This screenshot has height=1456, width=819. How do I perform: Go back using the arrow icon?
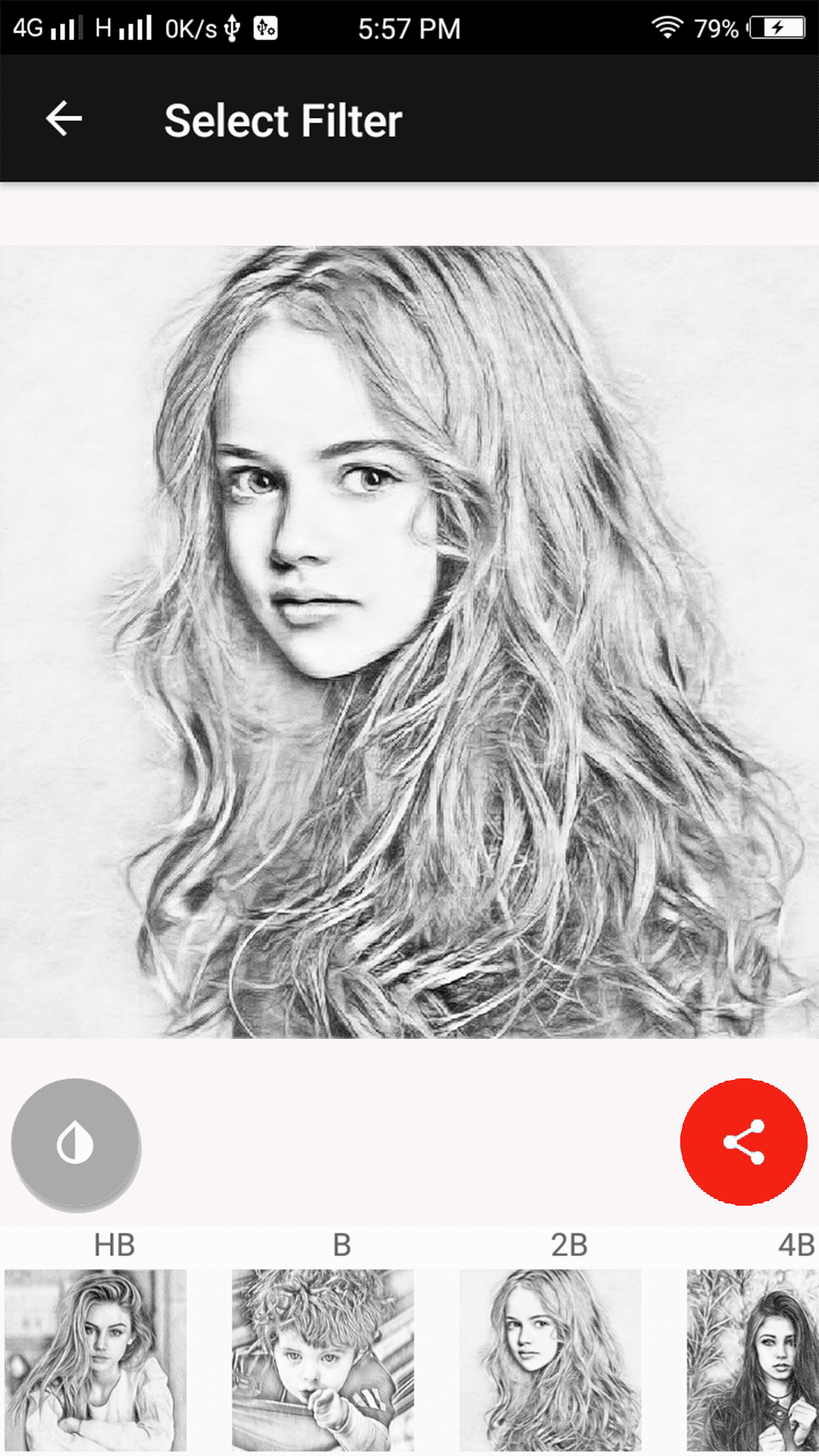[x=64, y=119]
